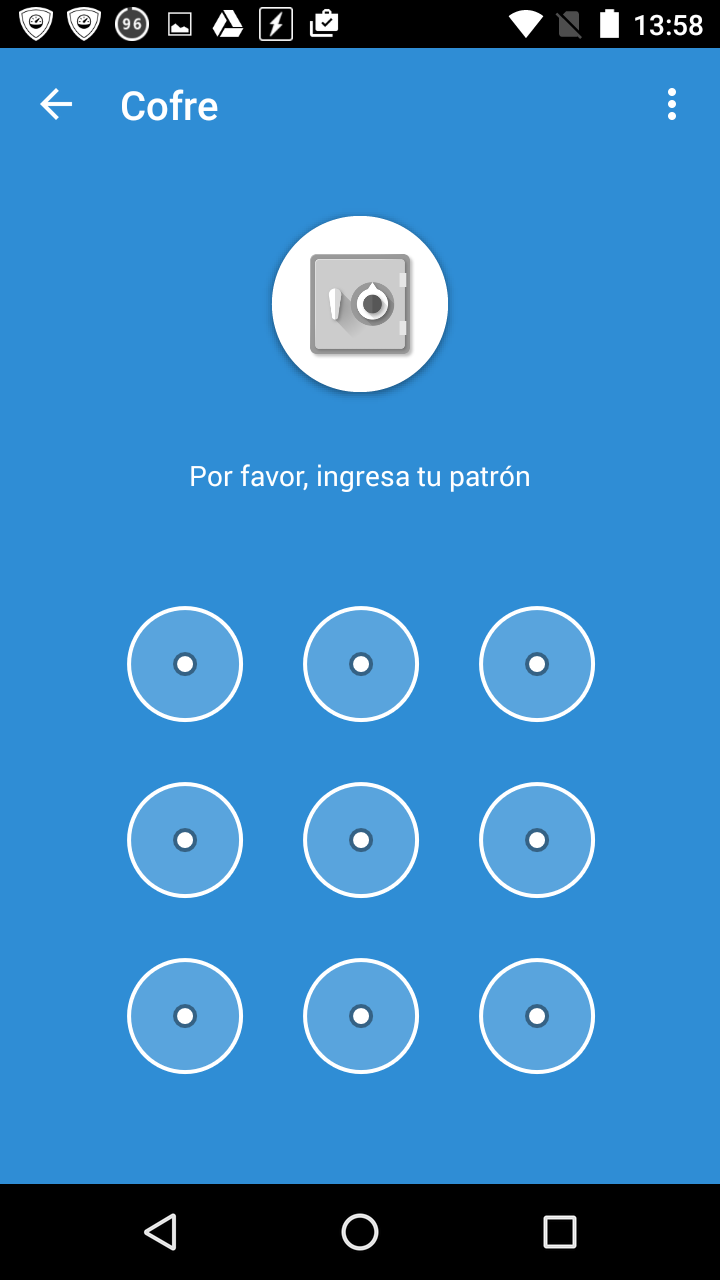This screenshot has width=720, height=1280.
Task: Touch the top-right pattern dot
Action: (537, 664)
